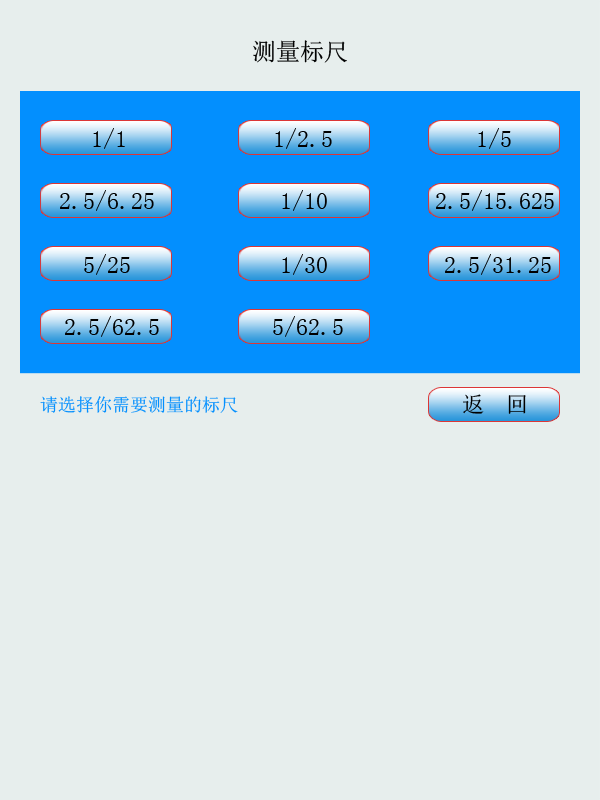Tap the 5/25 scale button
This screenshot has height=800, width=600.
pos(106,264)
